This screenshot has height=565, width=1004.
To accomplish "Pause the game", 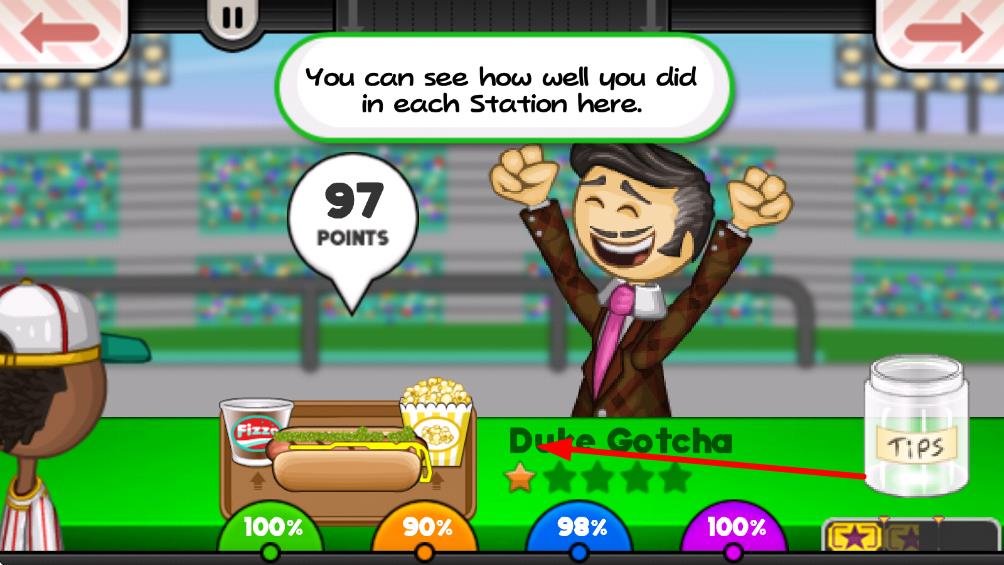I will pos(233,17).
